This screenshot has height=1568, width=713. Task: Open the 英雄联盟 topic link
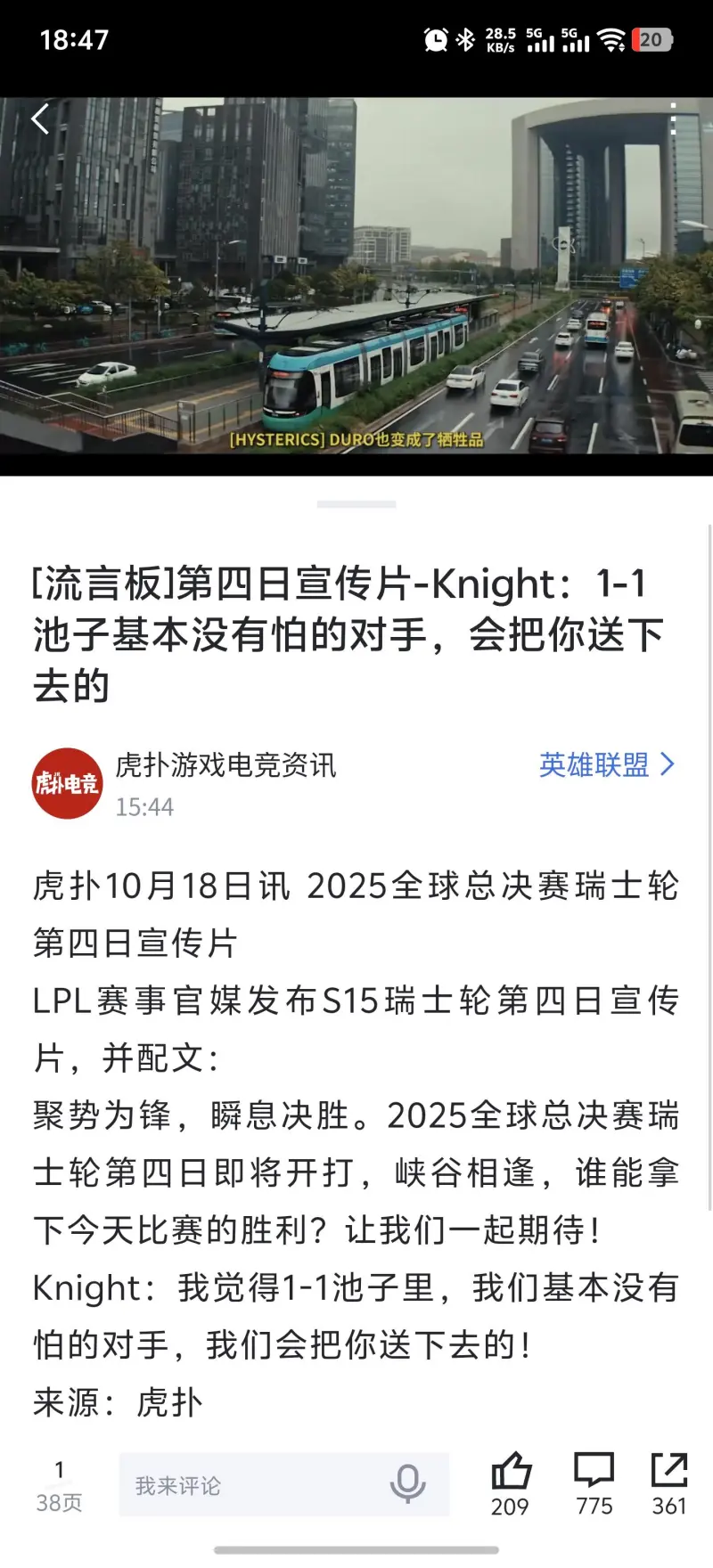click(593, 764)
